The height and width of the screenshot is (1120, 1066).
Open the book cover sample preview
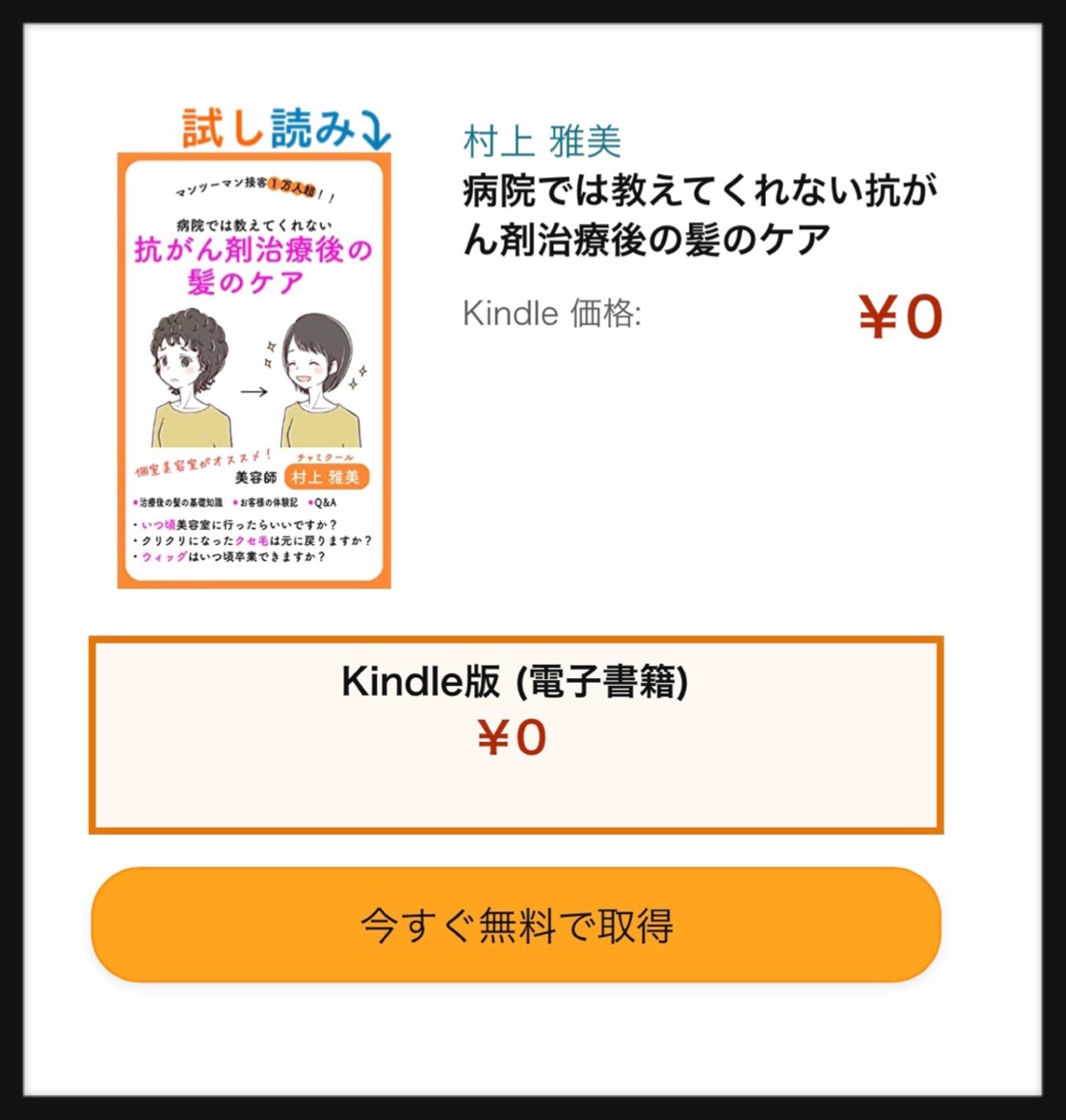click(x=254, y=371)
